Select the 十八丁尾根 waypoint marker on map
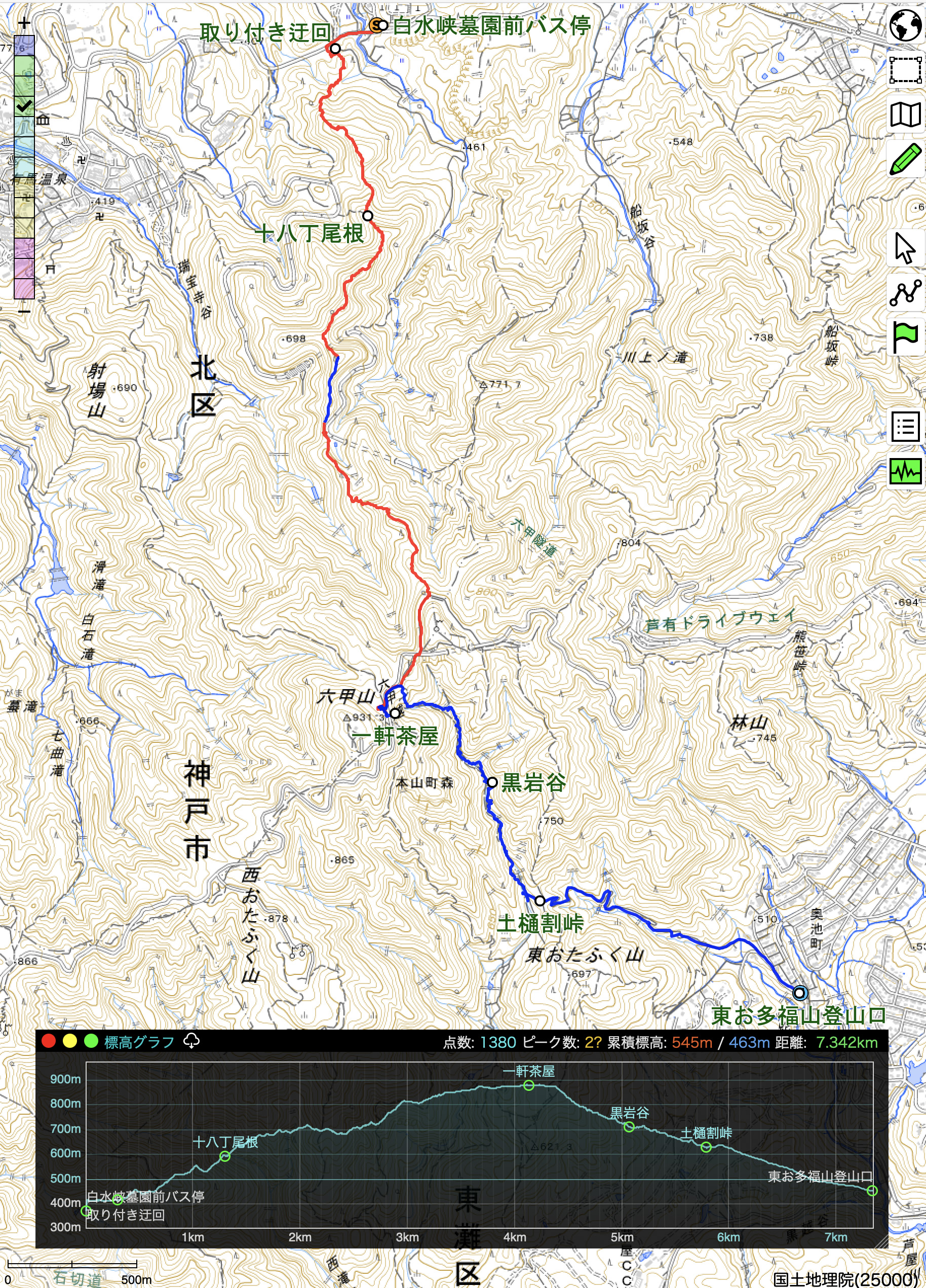Image resolution: width=926 pixels, height=1288 pixels. [367, 216]
